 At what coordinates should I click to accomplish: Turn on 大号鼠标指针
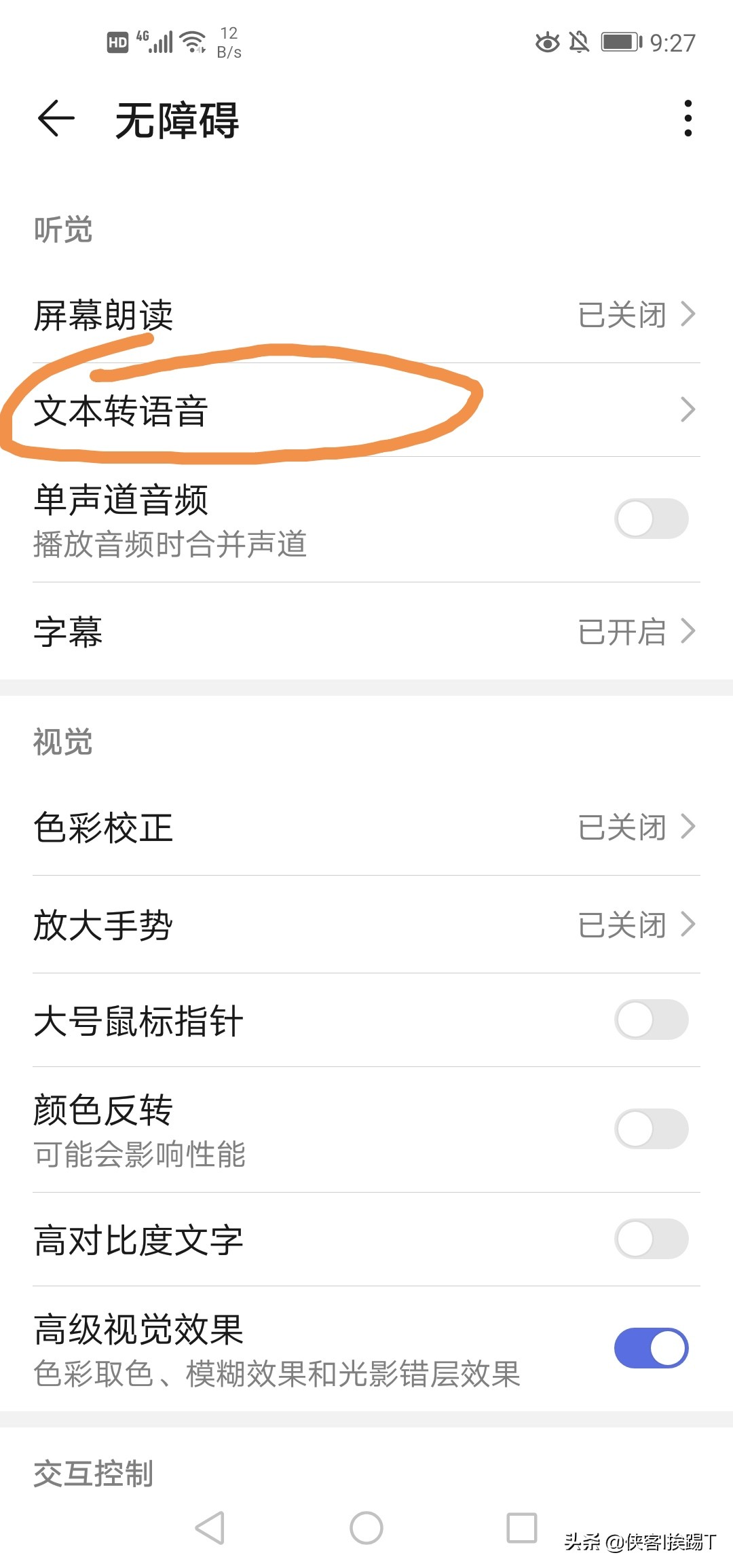651,1020
